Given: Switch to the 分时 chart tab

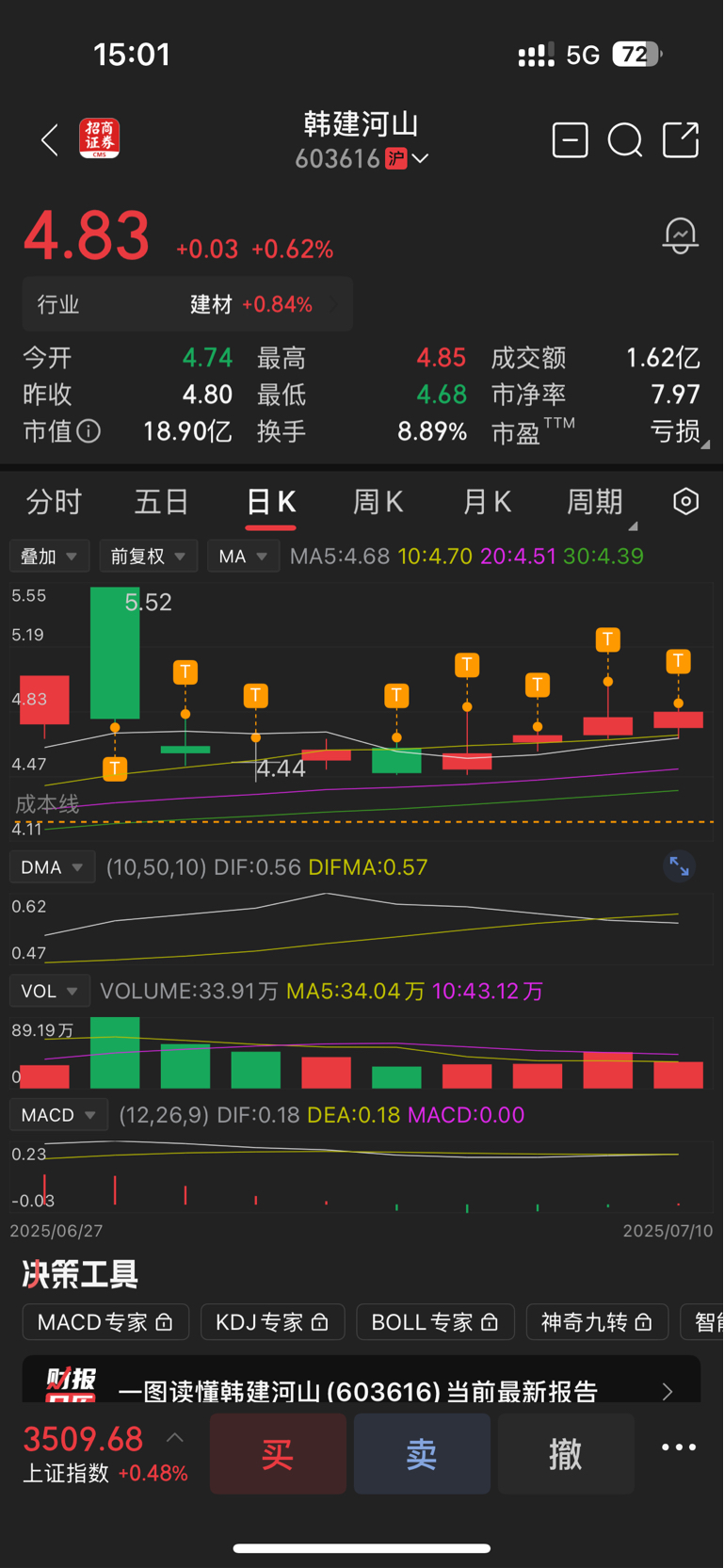Looking at the screenshot, I should tap(54, 502).
